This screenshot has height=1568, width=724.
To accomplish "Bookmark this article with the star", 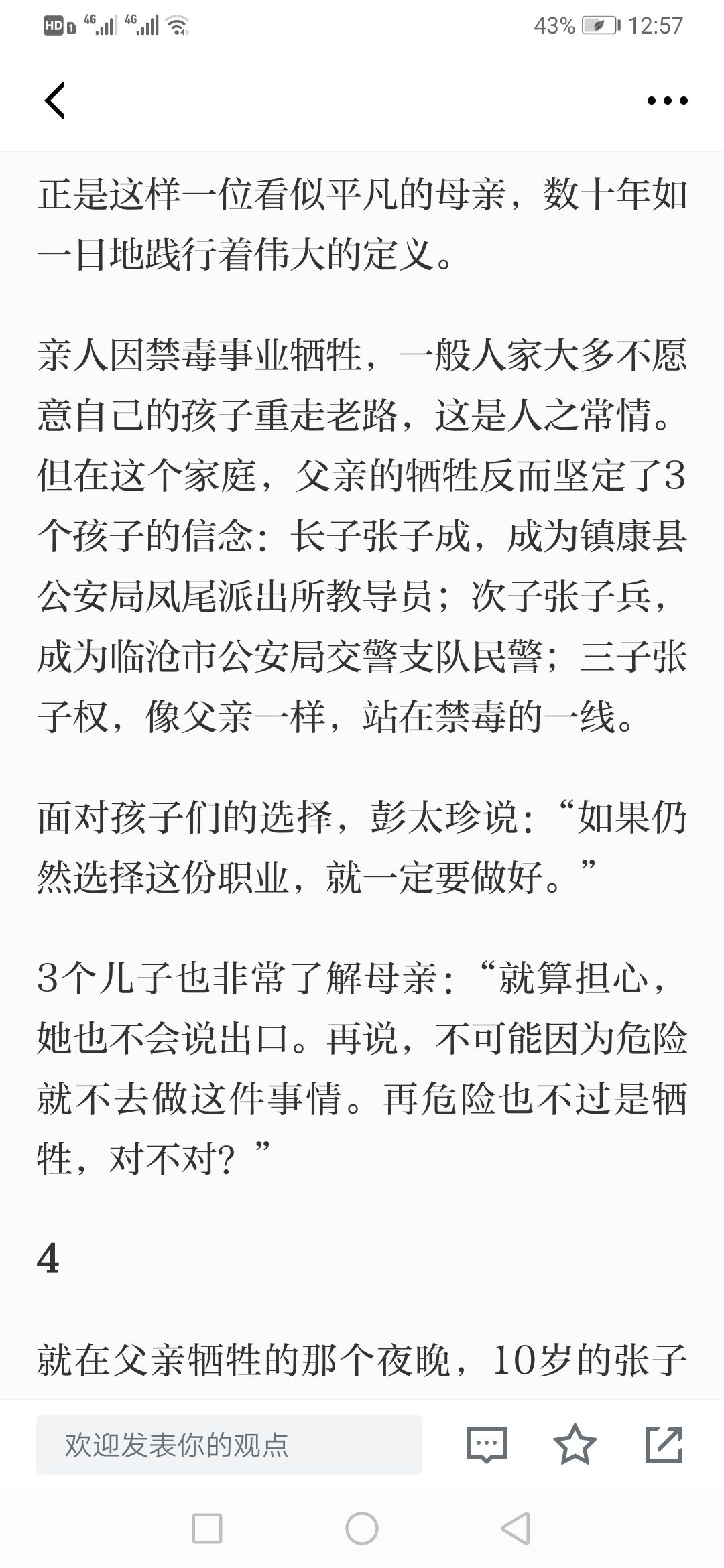I will [575, 1444].
